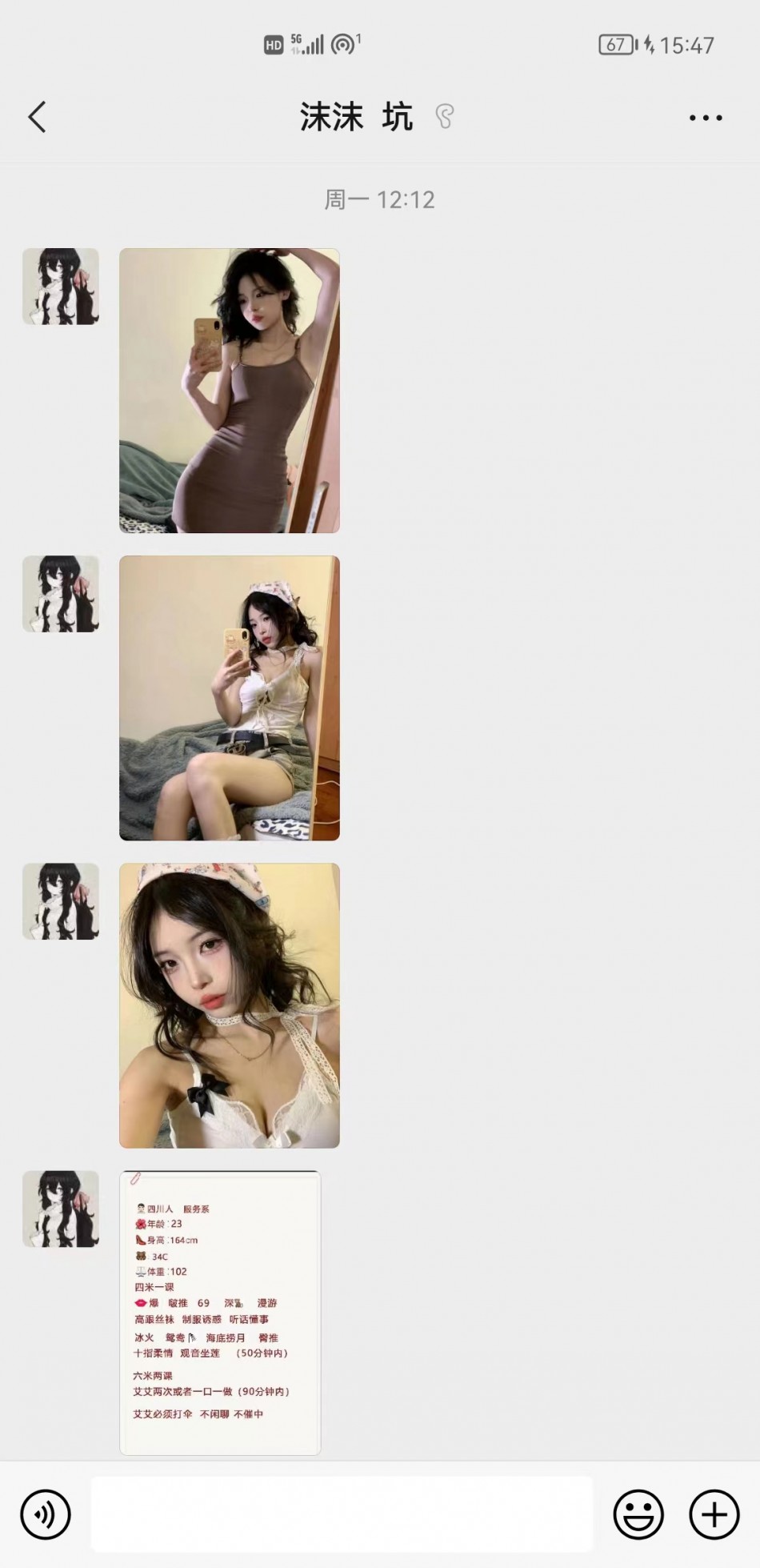Switch to voice message input
760x1568 pixels.
(46, 1514)
